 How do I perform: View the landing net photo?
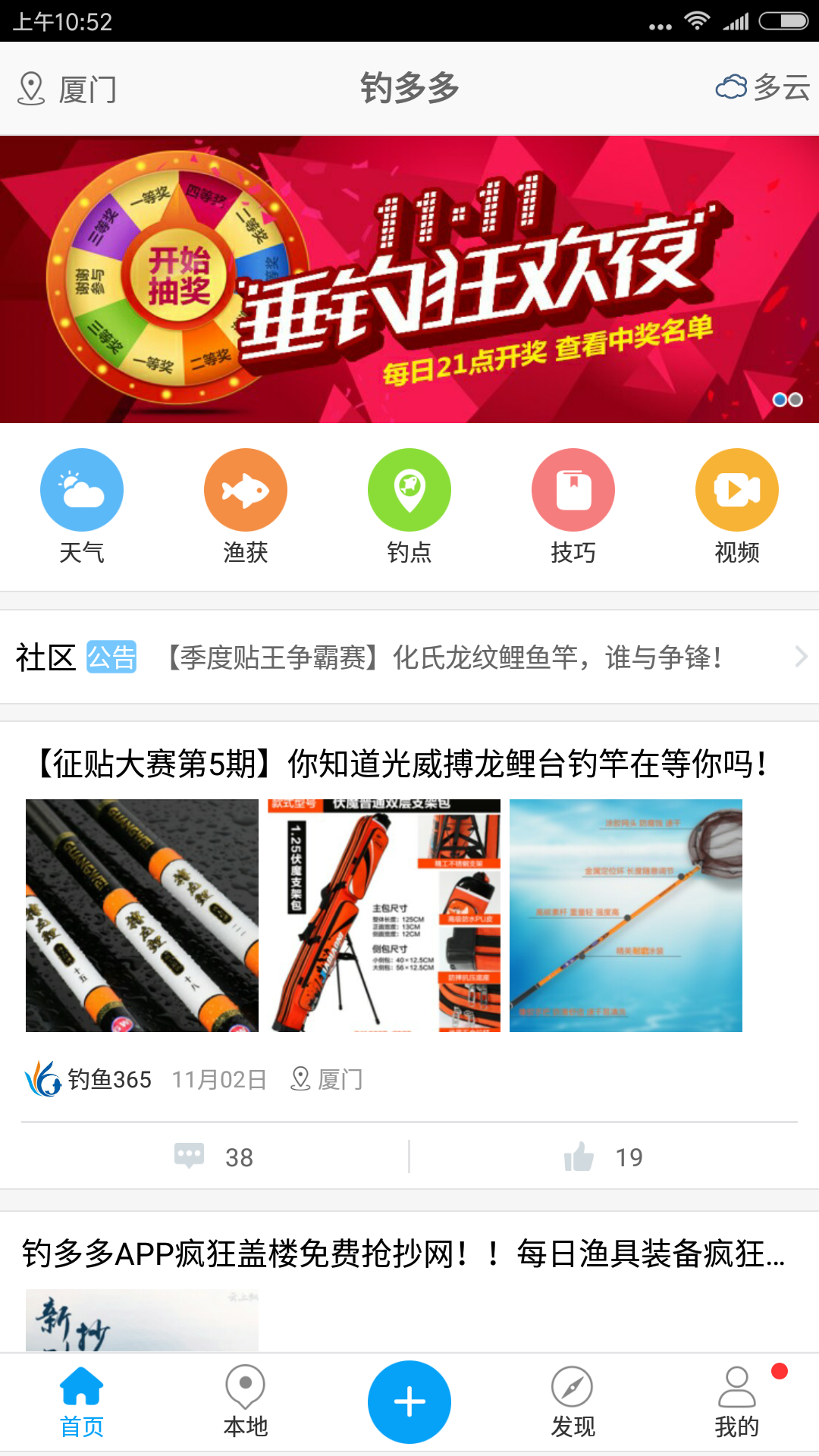[626, 915]
